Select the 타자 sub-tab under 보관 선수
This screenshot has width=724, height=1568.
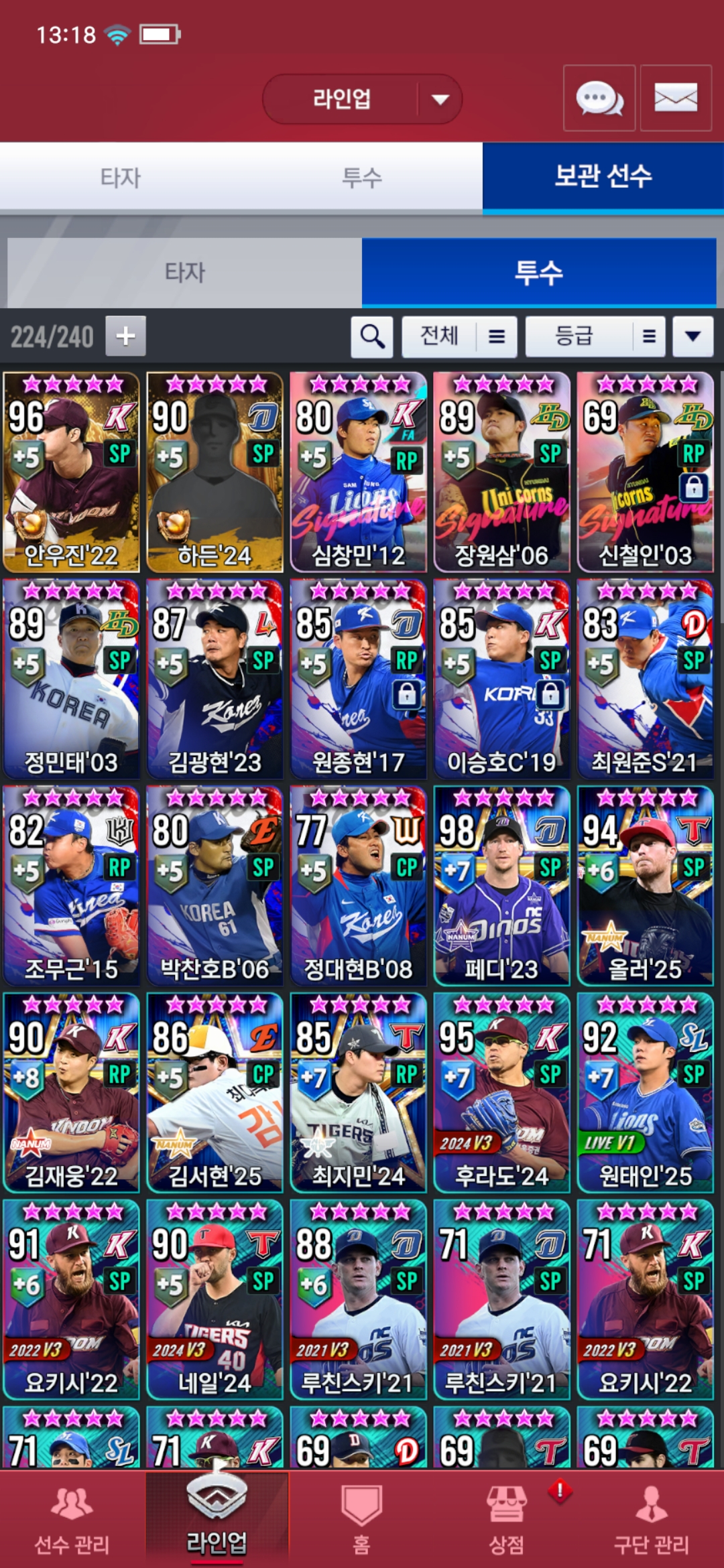point(184,273)
